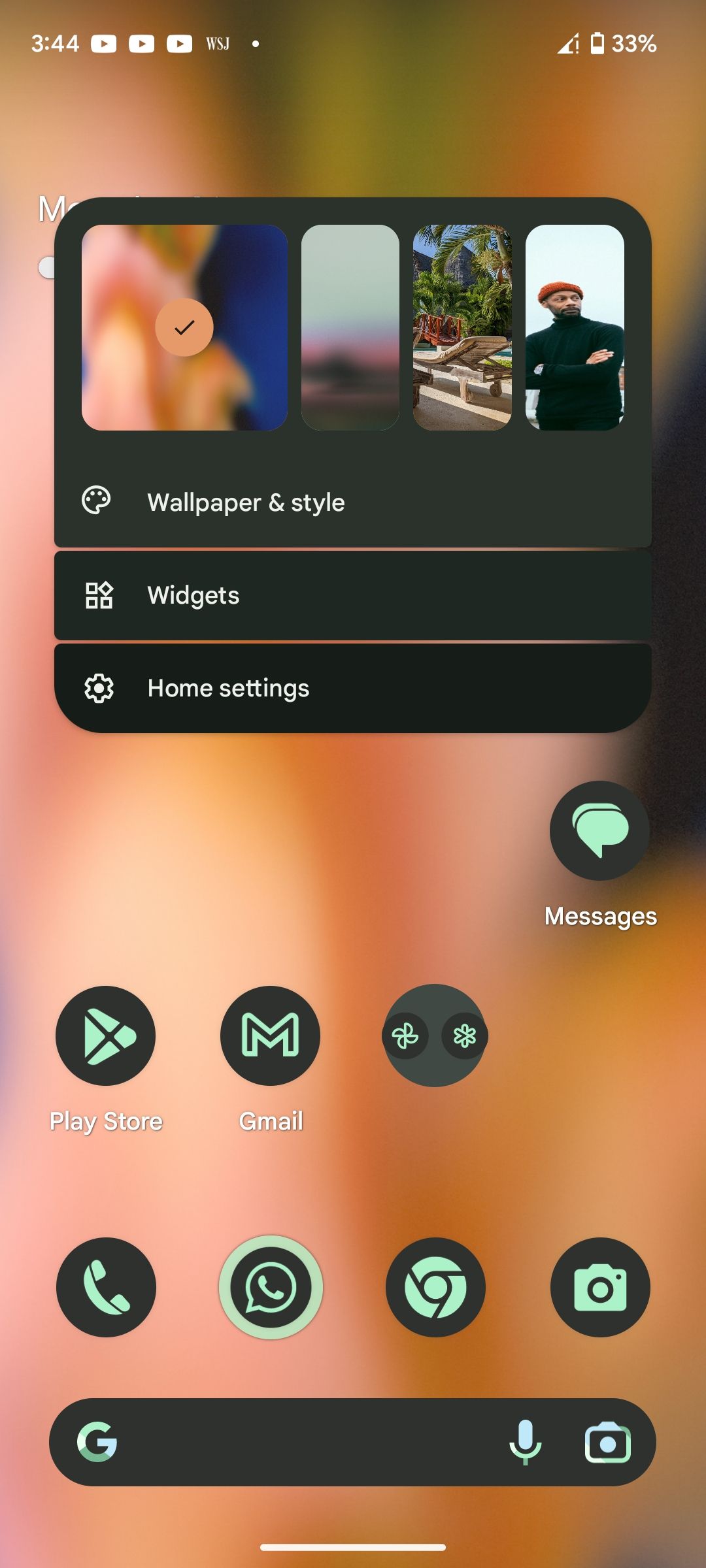
Task: Open WhatsApp from the dock
Action: pyautogui.click(x=271, y=1287)
